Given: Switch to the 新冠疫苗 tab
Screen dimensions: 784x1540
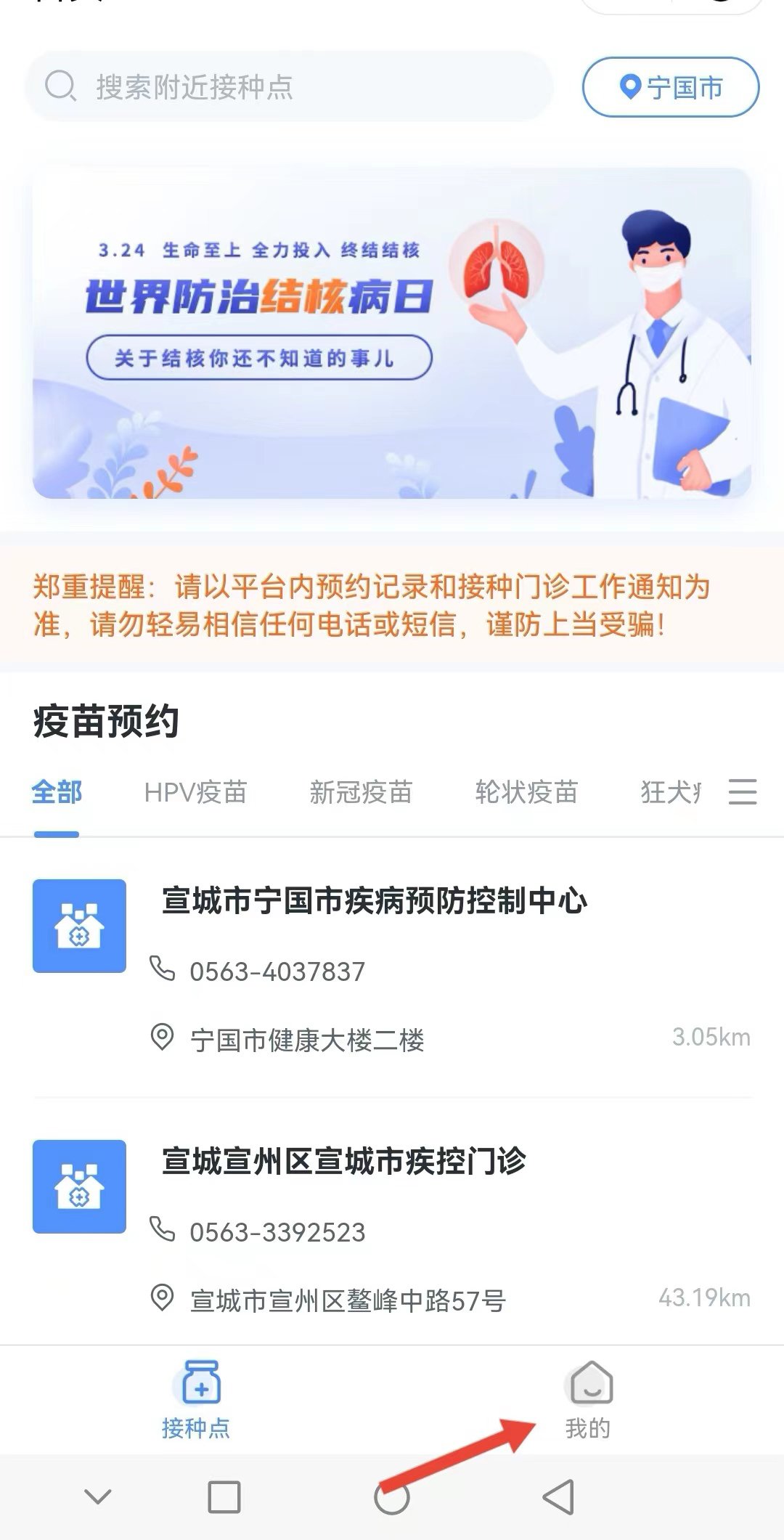Looking at the screenshot, I should pyautogui.click(x=361, y=792).
